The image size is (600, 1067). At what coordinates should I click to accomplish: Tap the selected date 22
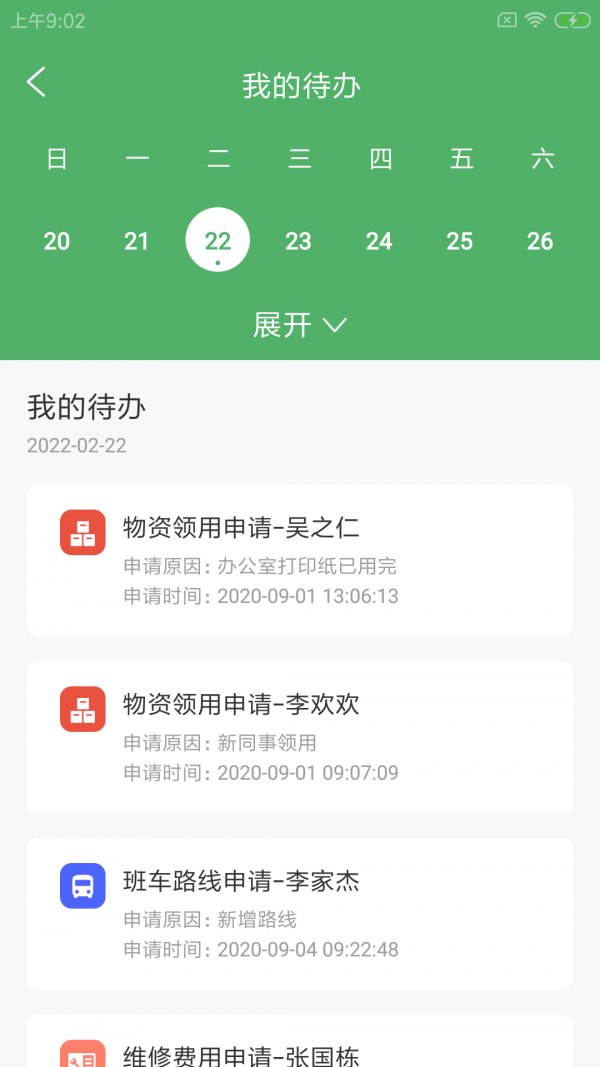218,241
